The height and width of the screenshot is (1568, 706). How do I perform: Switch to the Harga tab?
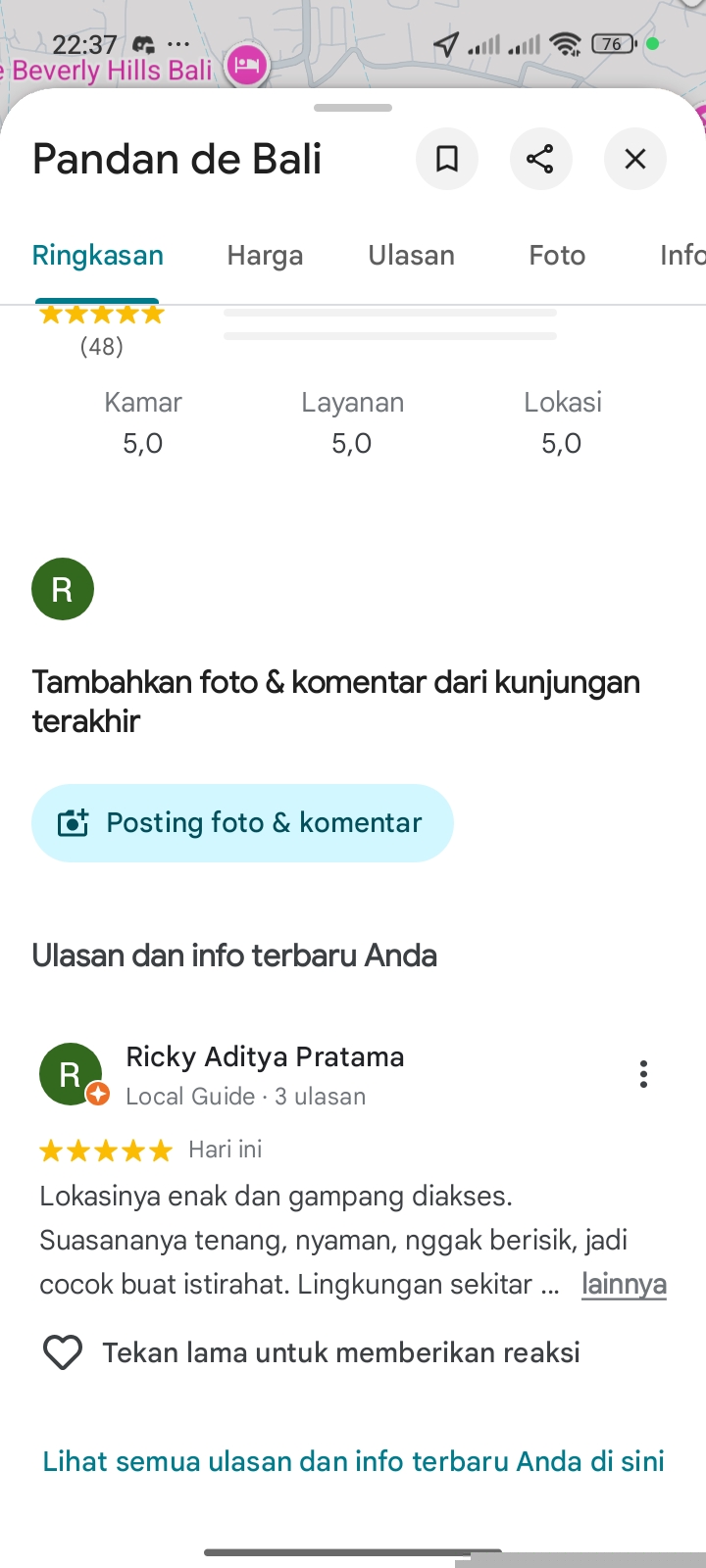tap(265, 256)
